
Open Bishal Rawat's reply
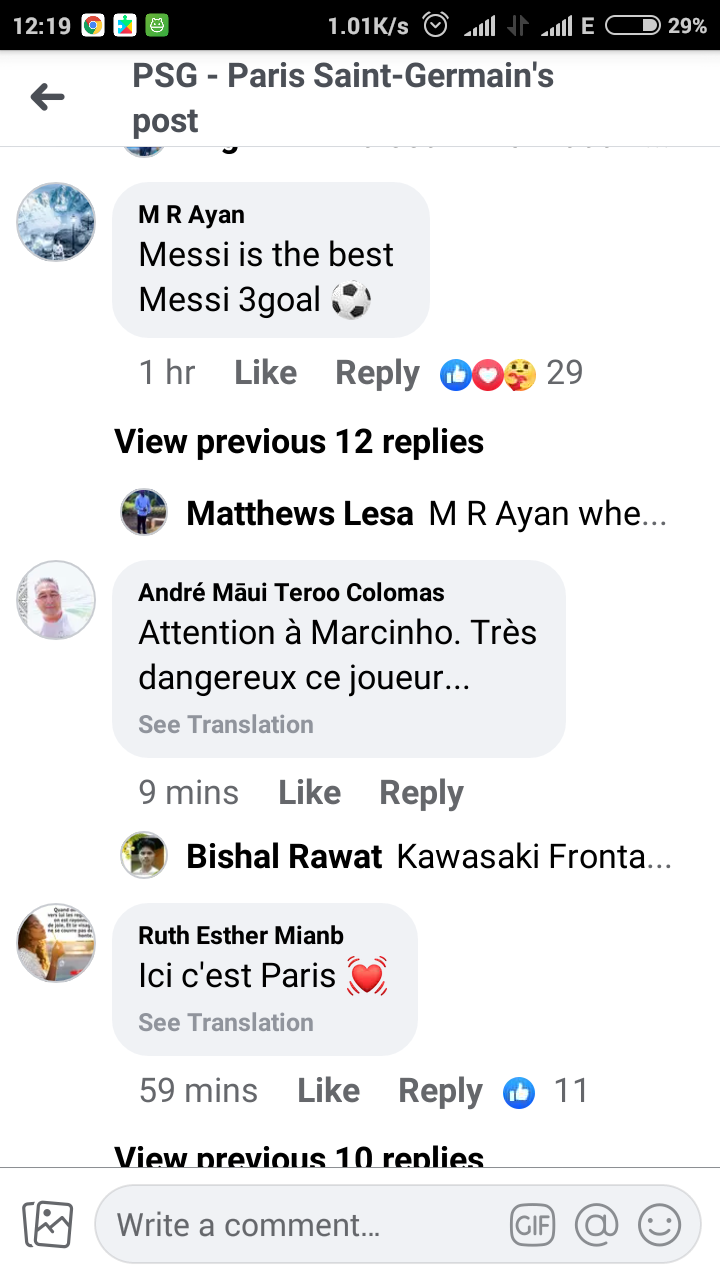(396, 856)
